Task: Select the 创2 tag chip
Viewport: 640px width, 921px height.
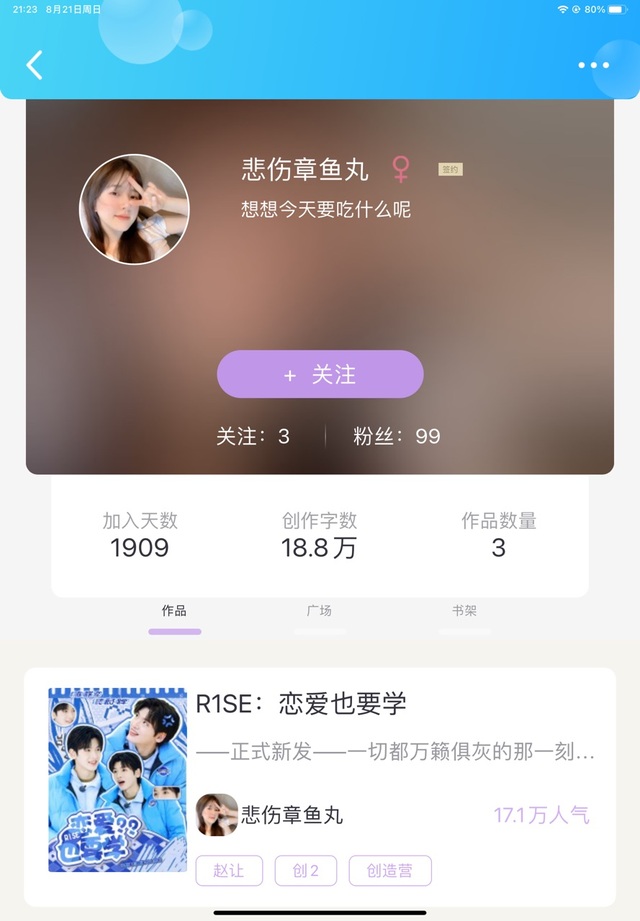Action: [305, 870]
